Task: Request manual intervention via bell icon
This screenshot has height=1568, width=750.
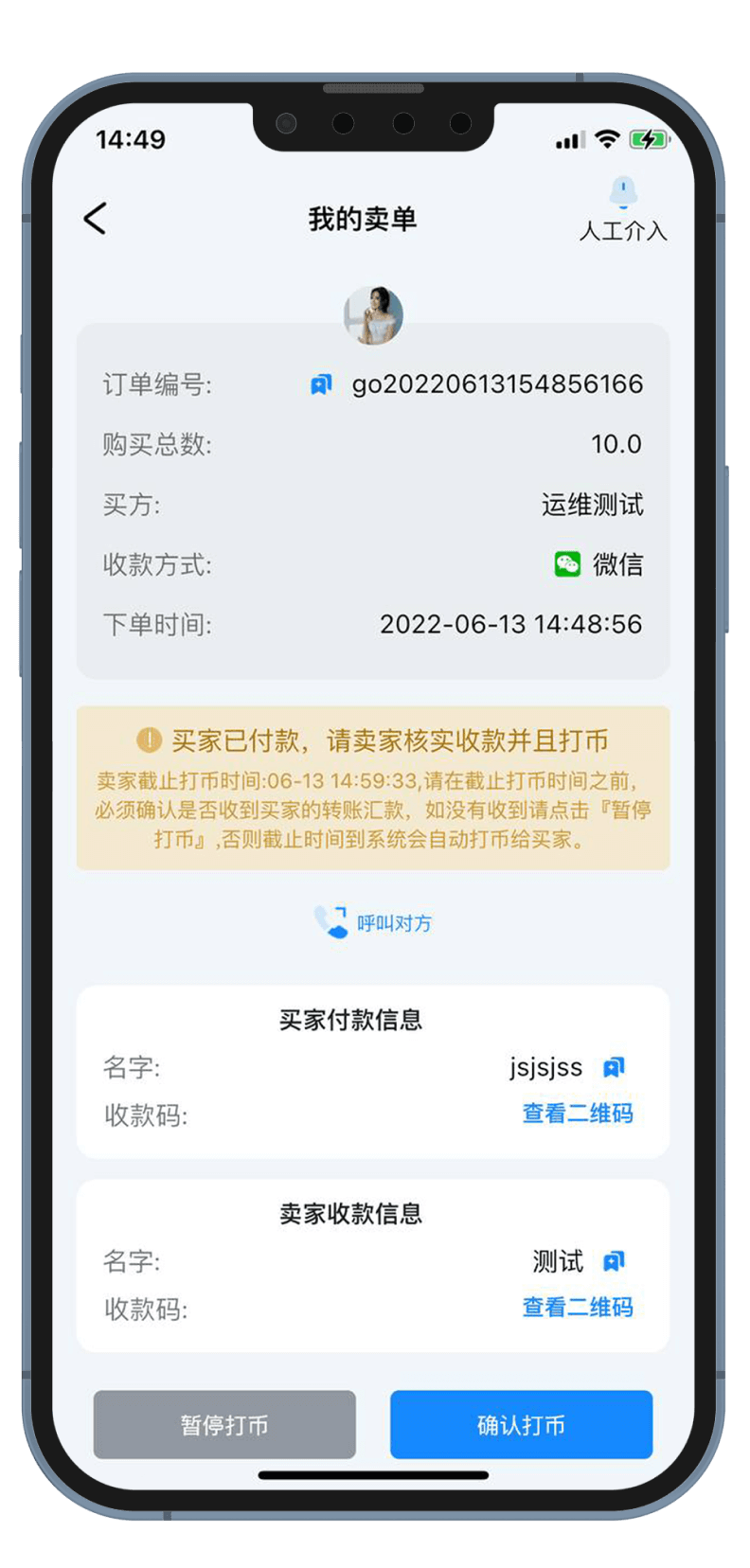Action: coord(622,208)
